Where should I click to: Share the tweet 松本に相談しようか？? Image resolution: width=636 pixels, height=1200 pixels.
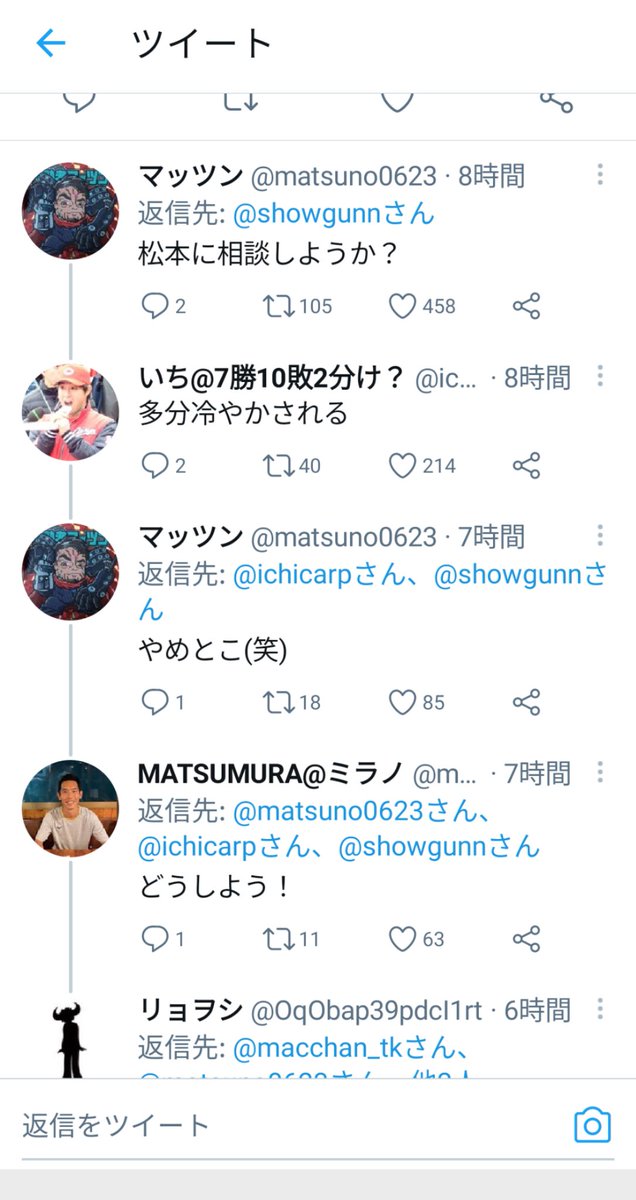527,306
